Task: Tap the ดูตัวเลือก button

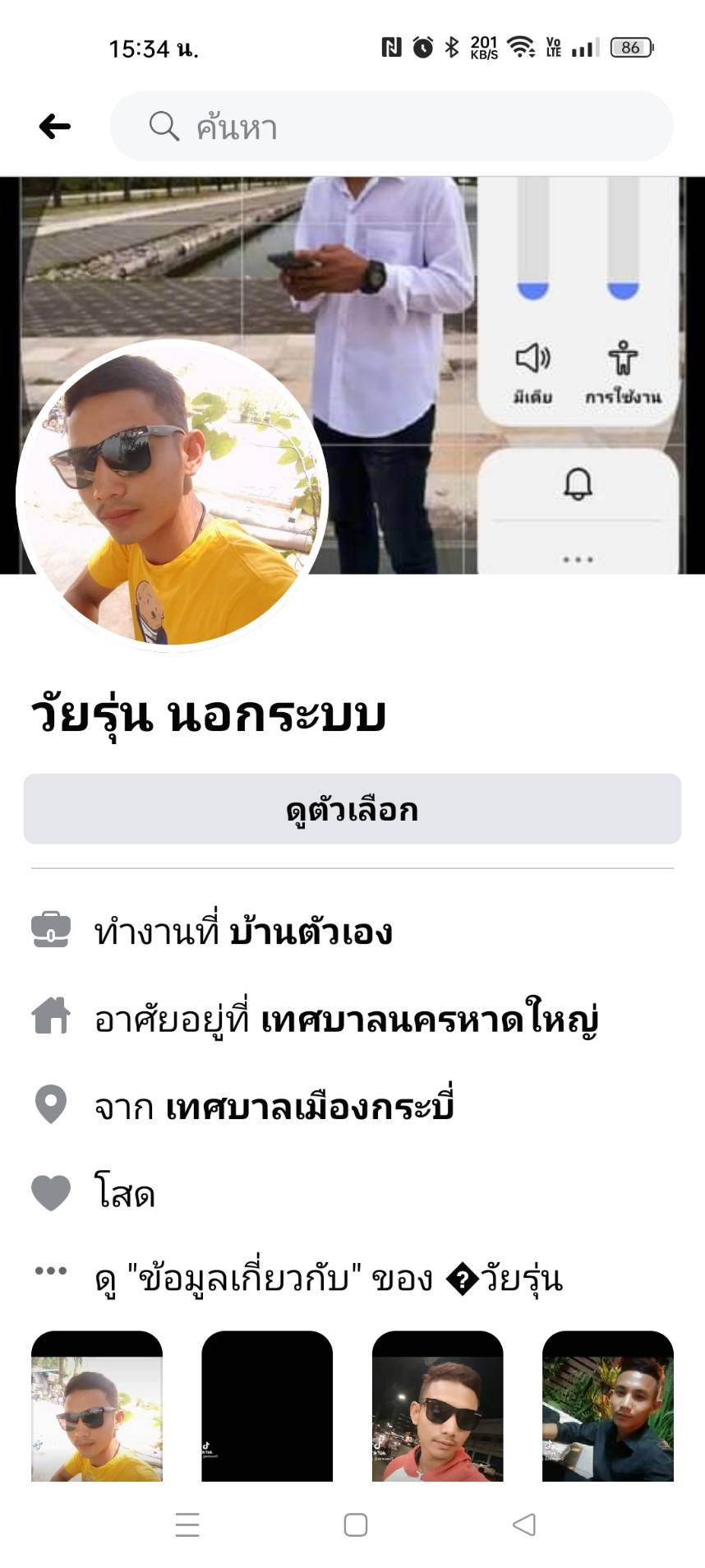Action: pyautogui.click(x=352, y=809)
